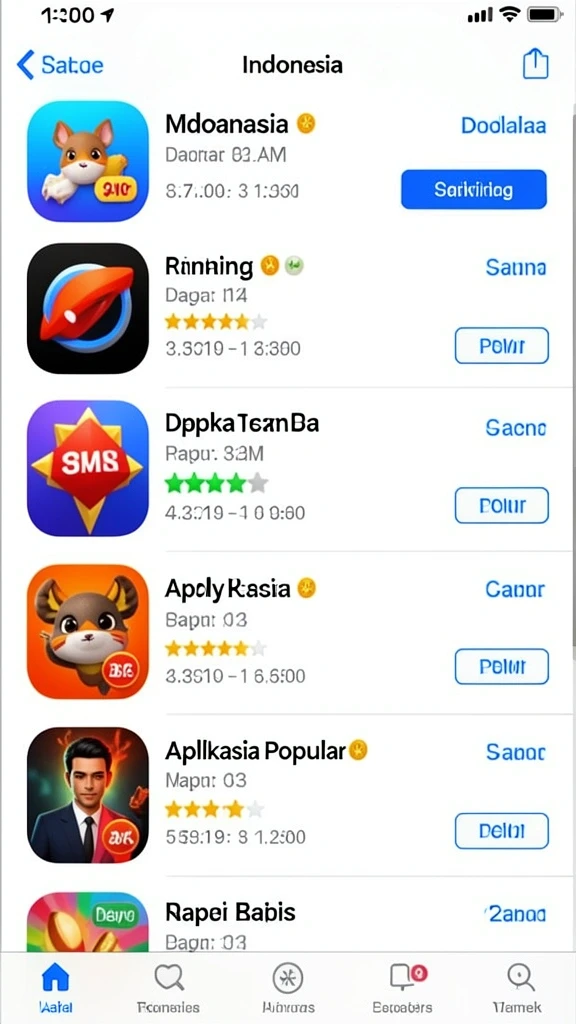Tap the button on the Rinhing row
This screenshot has height=1024, width=576.
point(502,345)
